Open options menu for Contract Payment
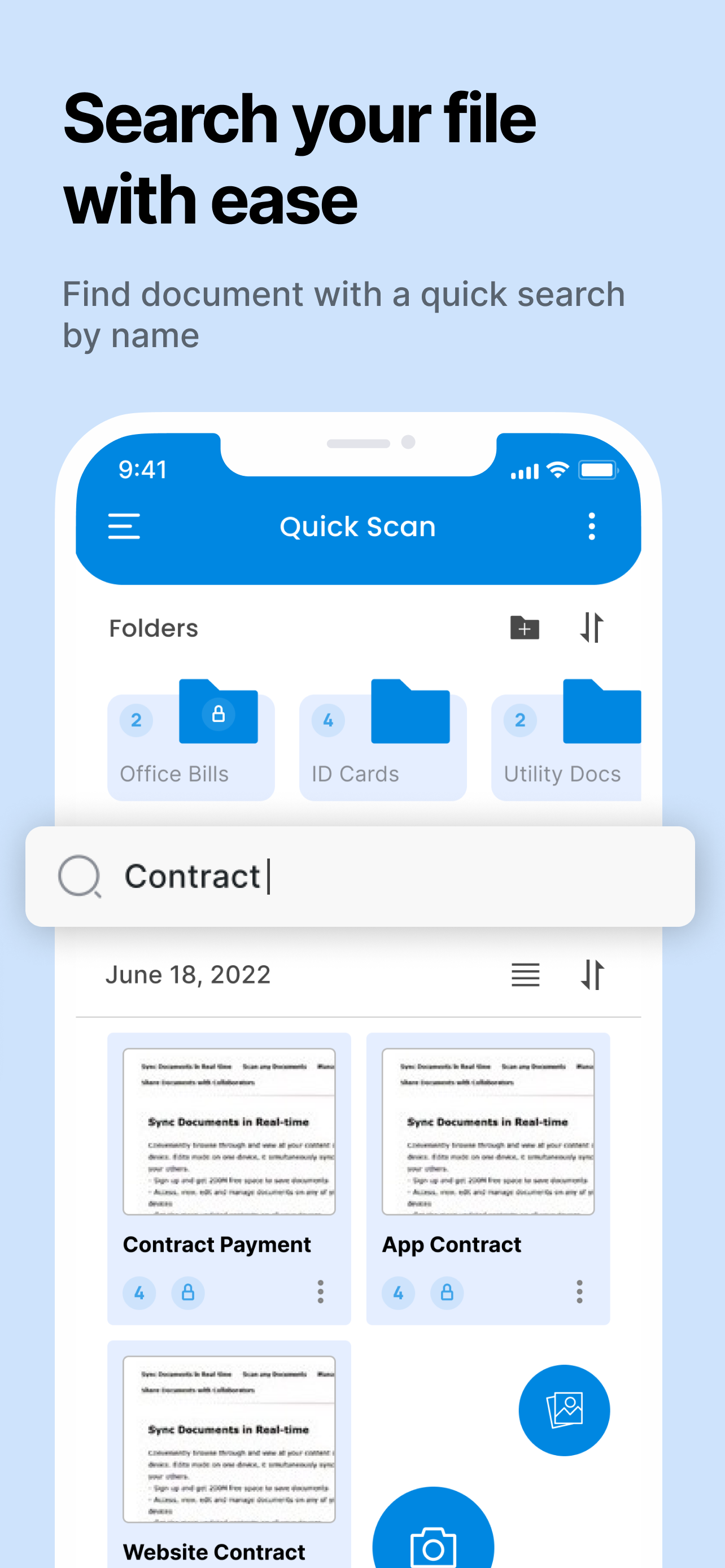This screenshot has width=725, height=1568. [321, 1293]
